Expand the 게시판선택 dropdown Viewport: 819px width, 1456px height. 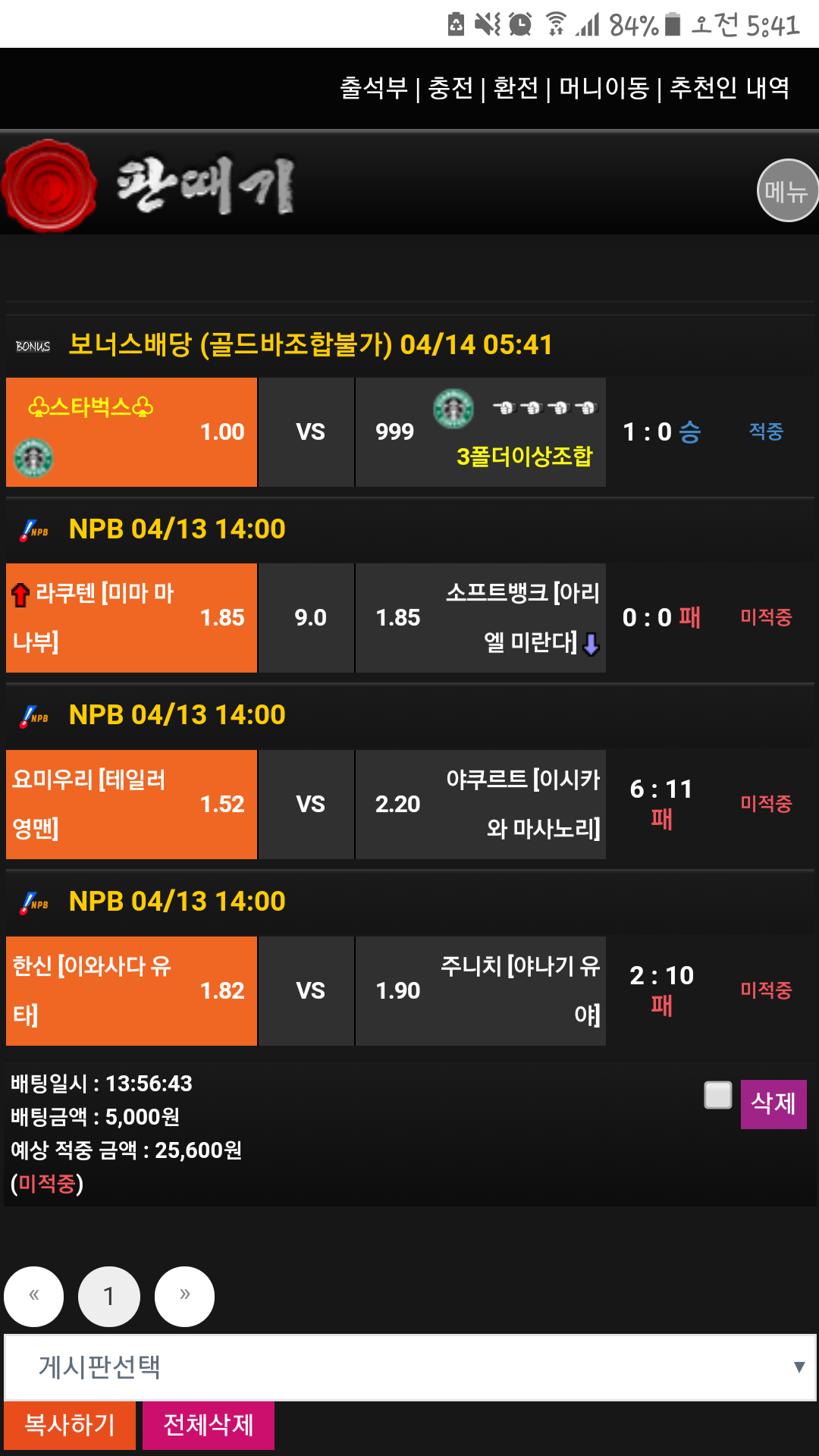click(409, 1367)
